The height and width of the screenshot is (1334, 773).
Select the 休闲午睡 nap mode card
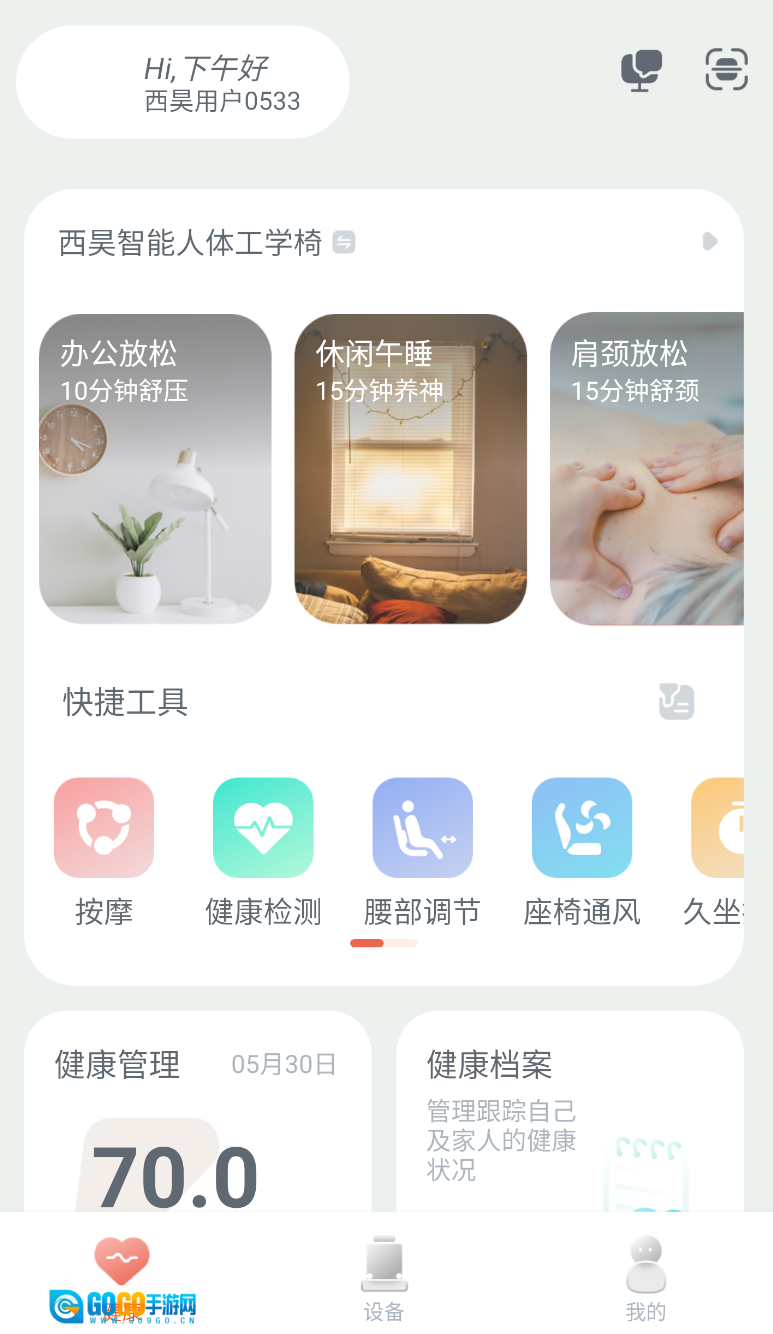(410, 469)
